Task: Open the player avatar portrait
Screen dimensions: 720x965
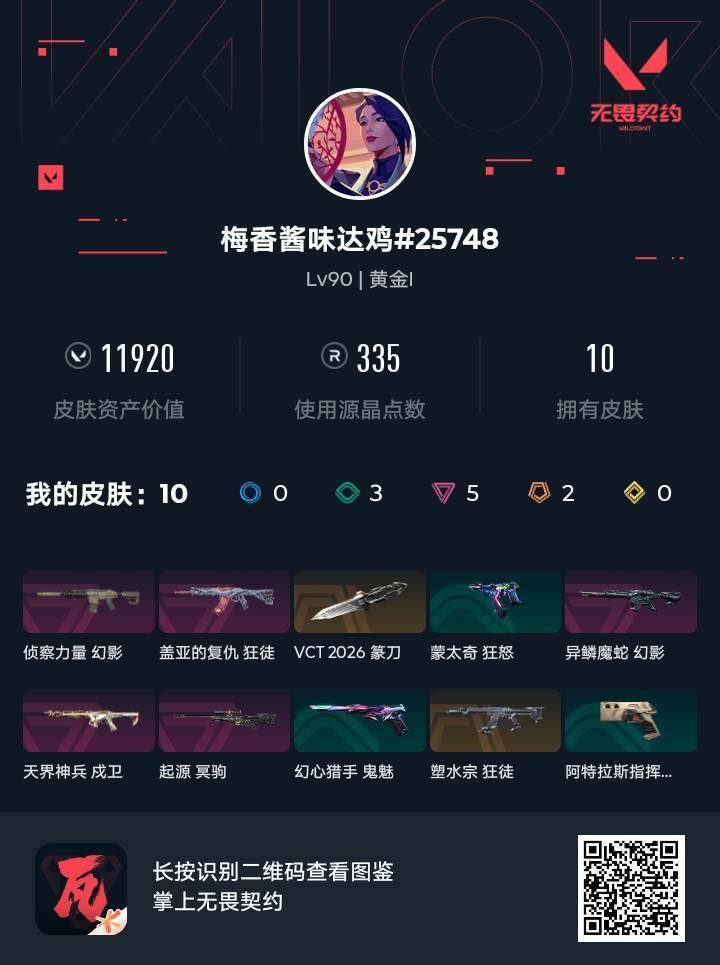Action: pyautogui.click(x=360, y=142)
